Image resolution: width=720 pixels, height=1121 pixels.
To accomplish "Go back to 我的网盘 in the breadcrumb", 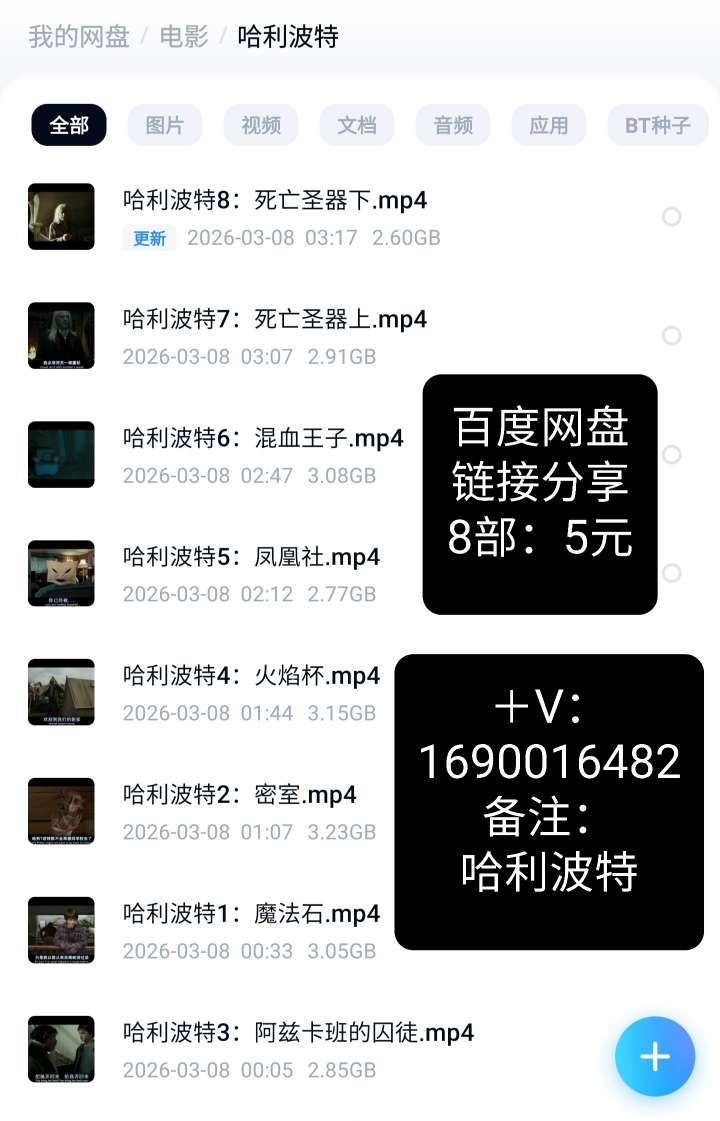I will point(79,38).
